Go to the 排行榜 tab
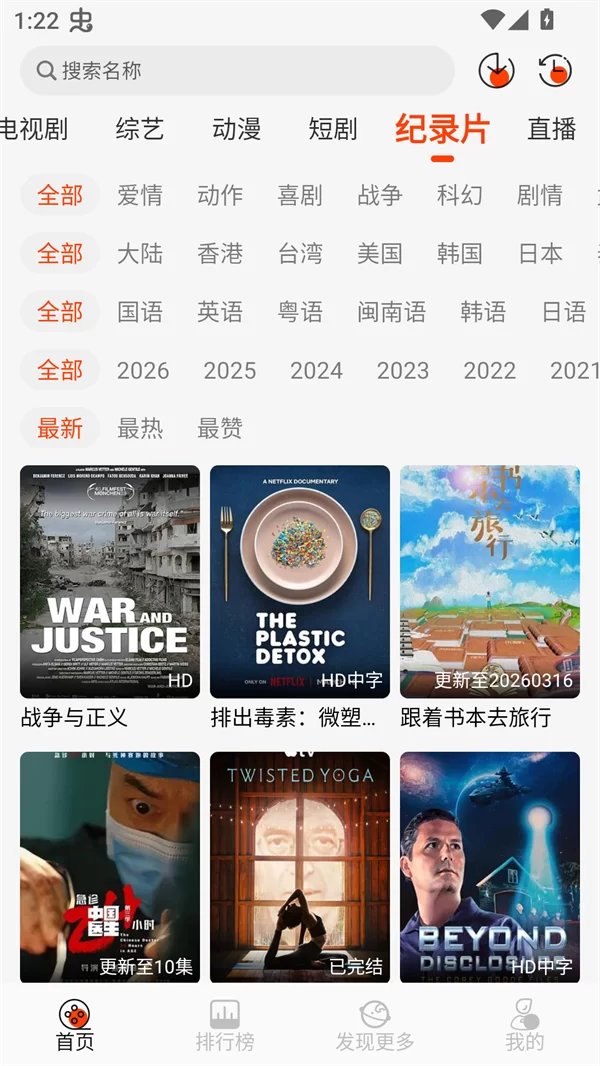Screen dimensions: 600x1066 click(225, 1025)
